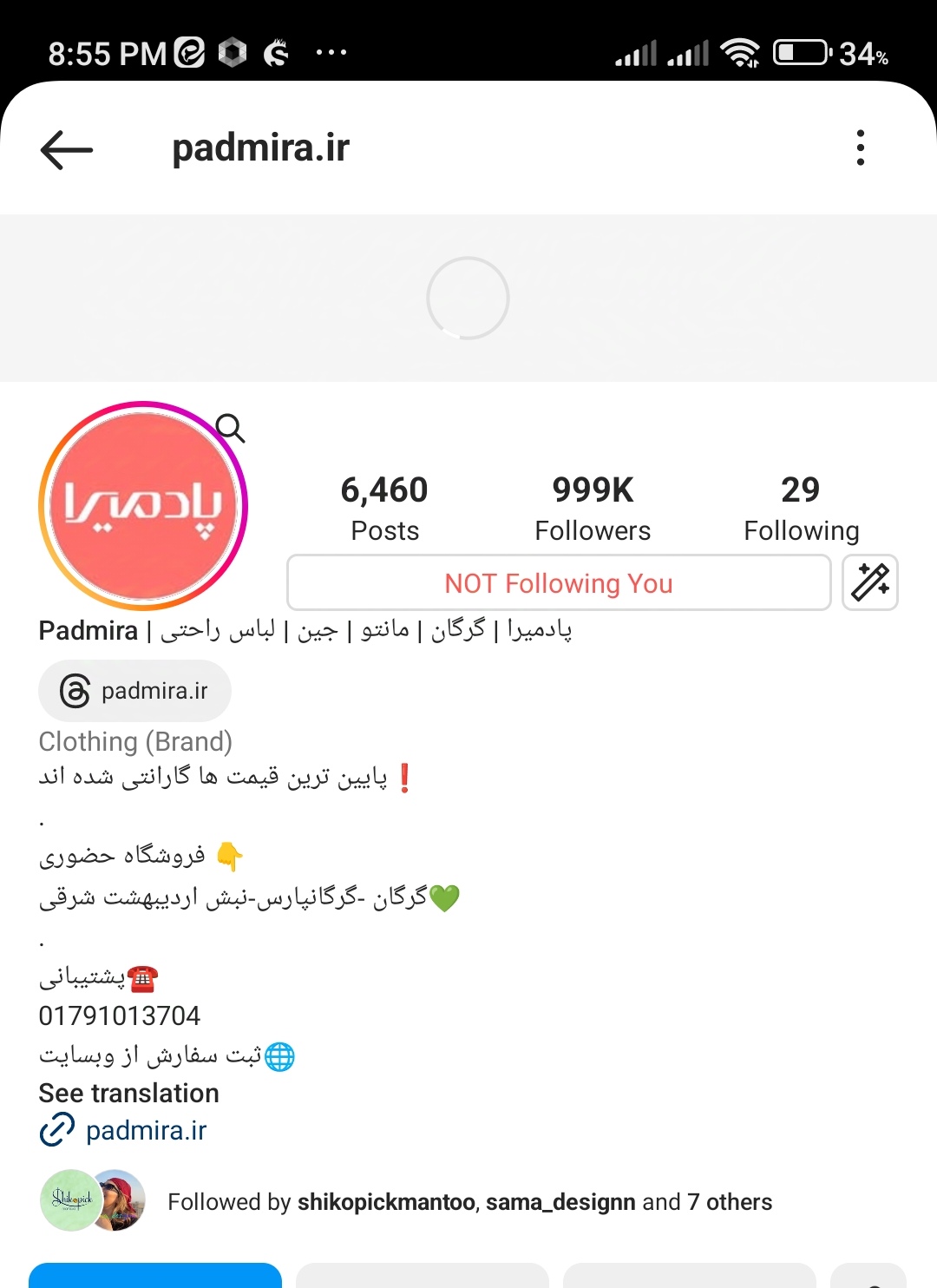Tap See translation under the bio
Screen dimensions: 937x1288
129,1093
